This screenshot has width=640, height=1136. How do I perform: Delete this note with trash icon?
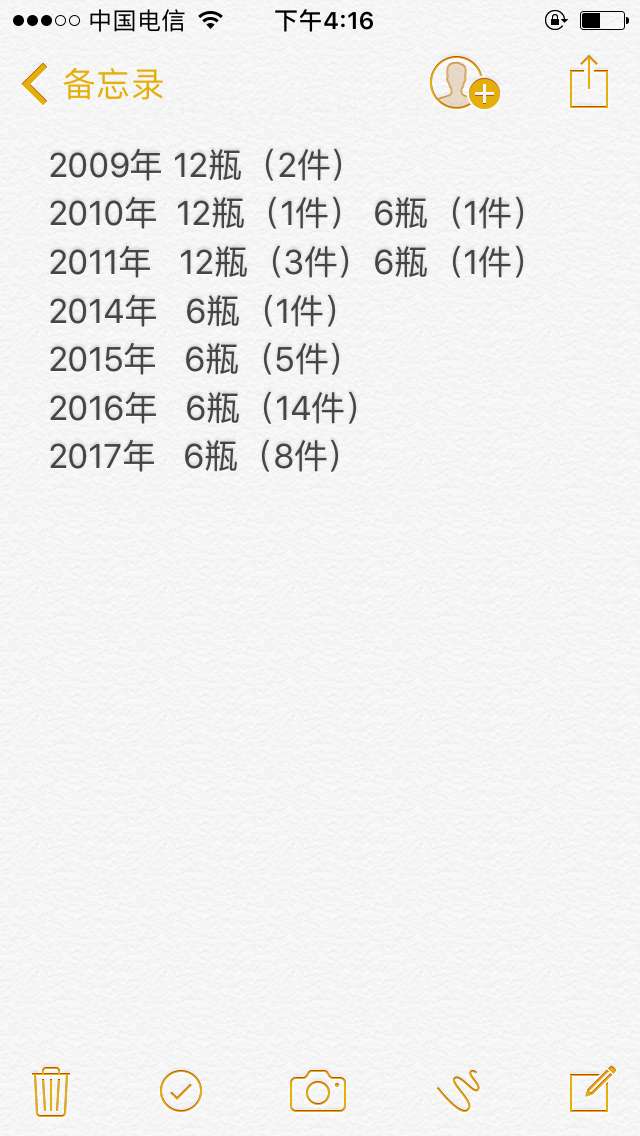pyautogui.click(x=51, y=1091)
